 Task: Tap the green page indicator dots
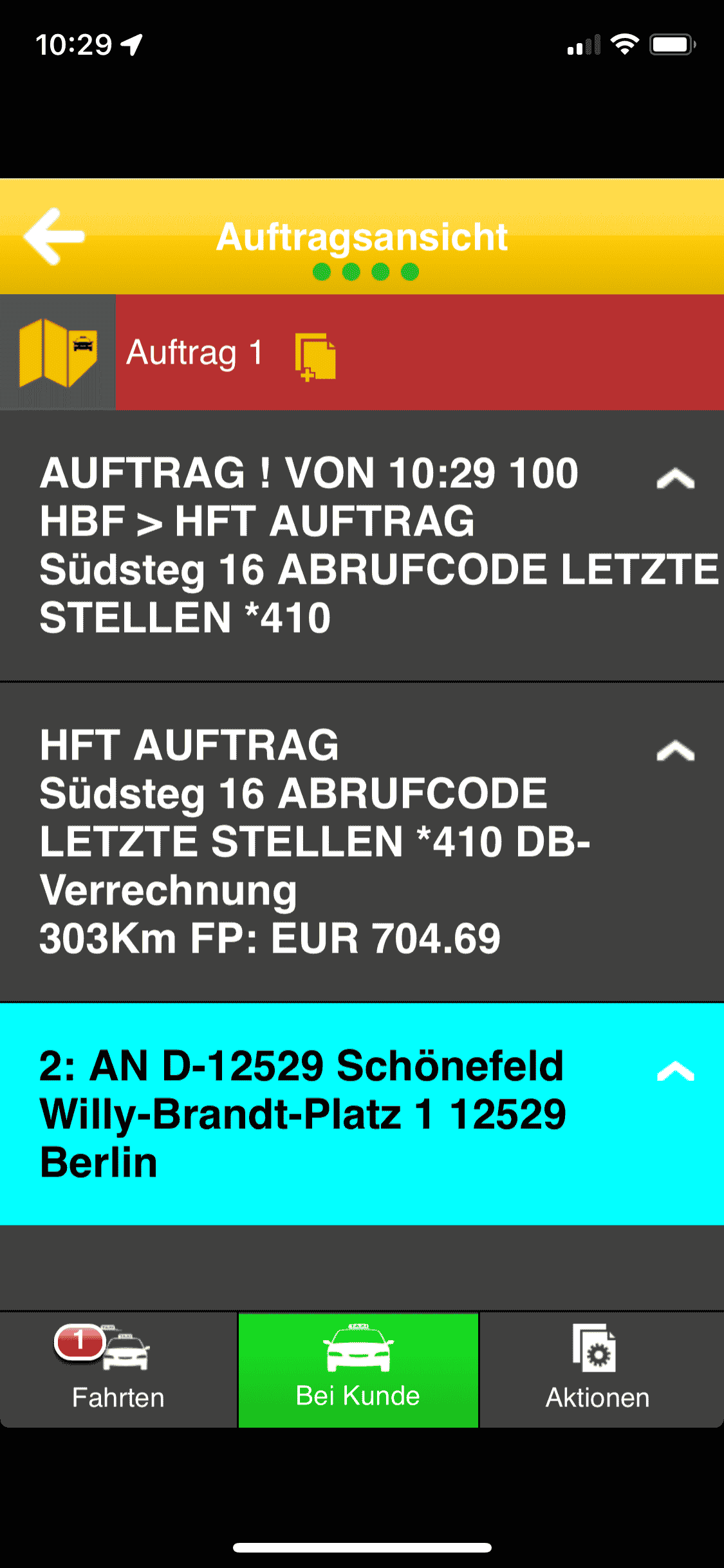[x=365, y=272]
